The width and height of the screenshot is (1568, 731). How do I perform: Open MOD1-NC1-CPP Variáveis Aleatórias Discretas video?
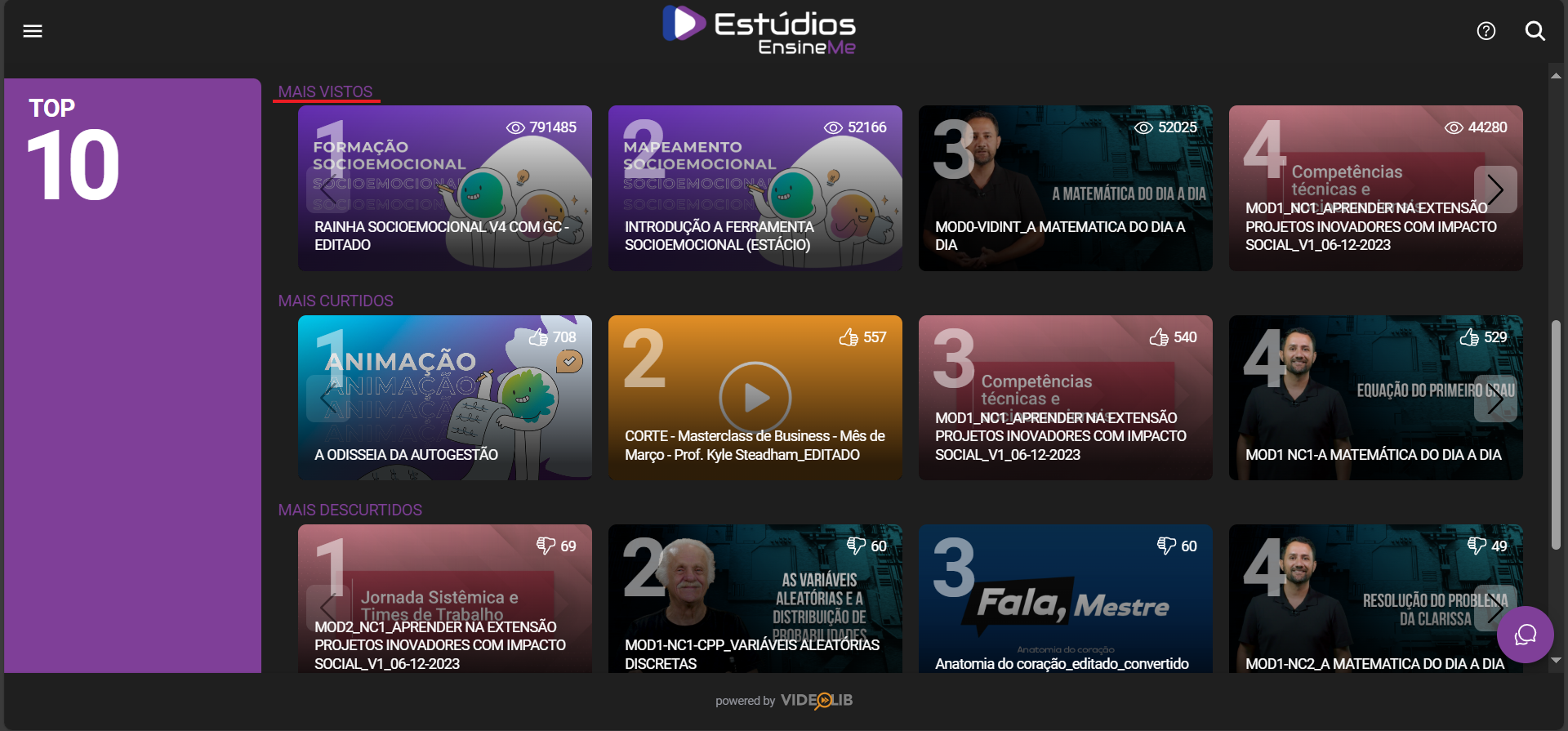point(755,604)
